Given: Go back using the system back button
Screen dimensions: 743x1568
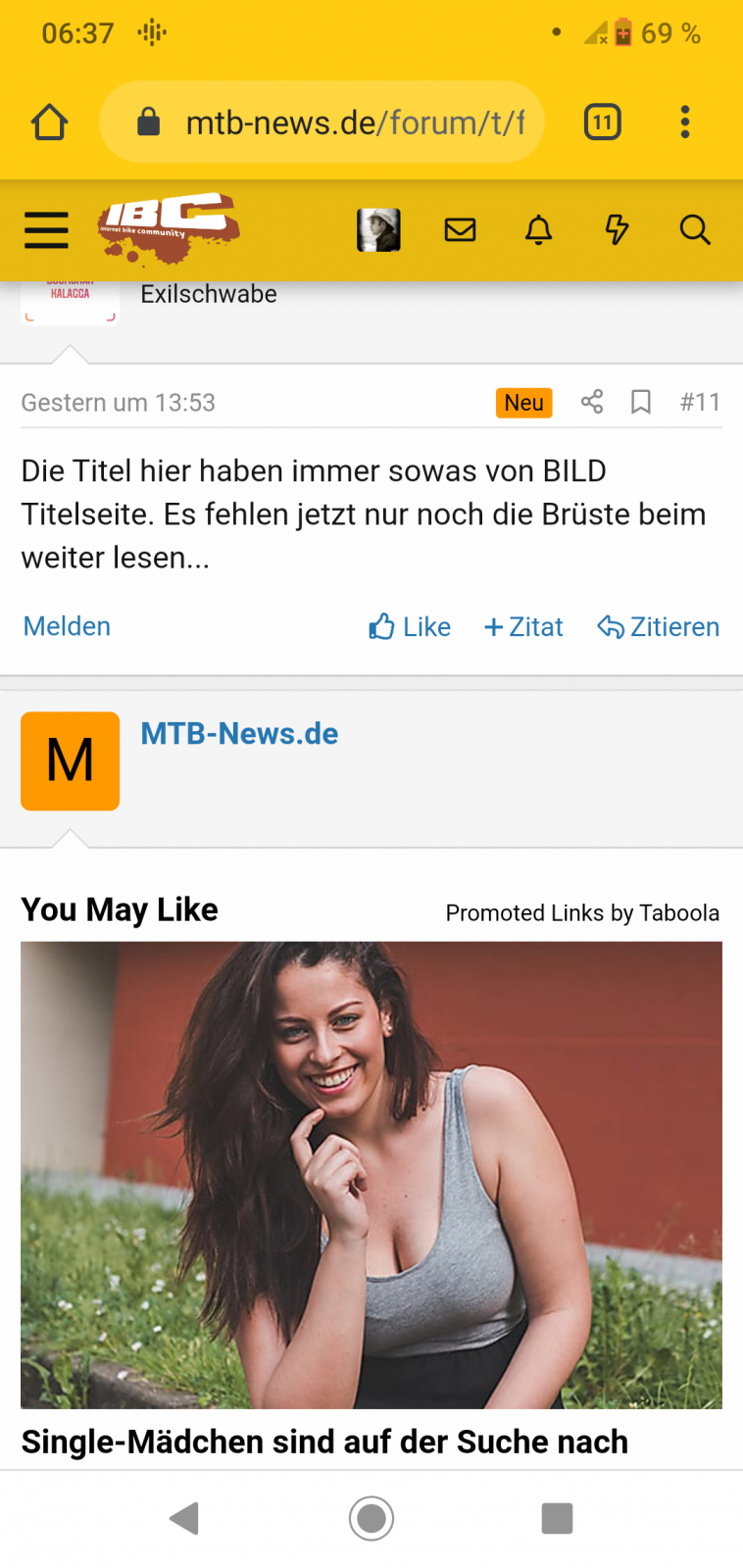Looking at the screenshot, I should click(x=184, y=1518).
